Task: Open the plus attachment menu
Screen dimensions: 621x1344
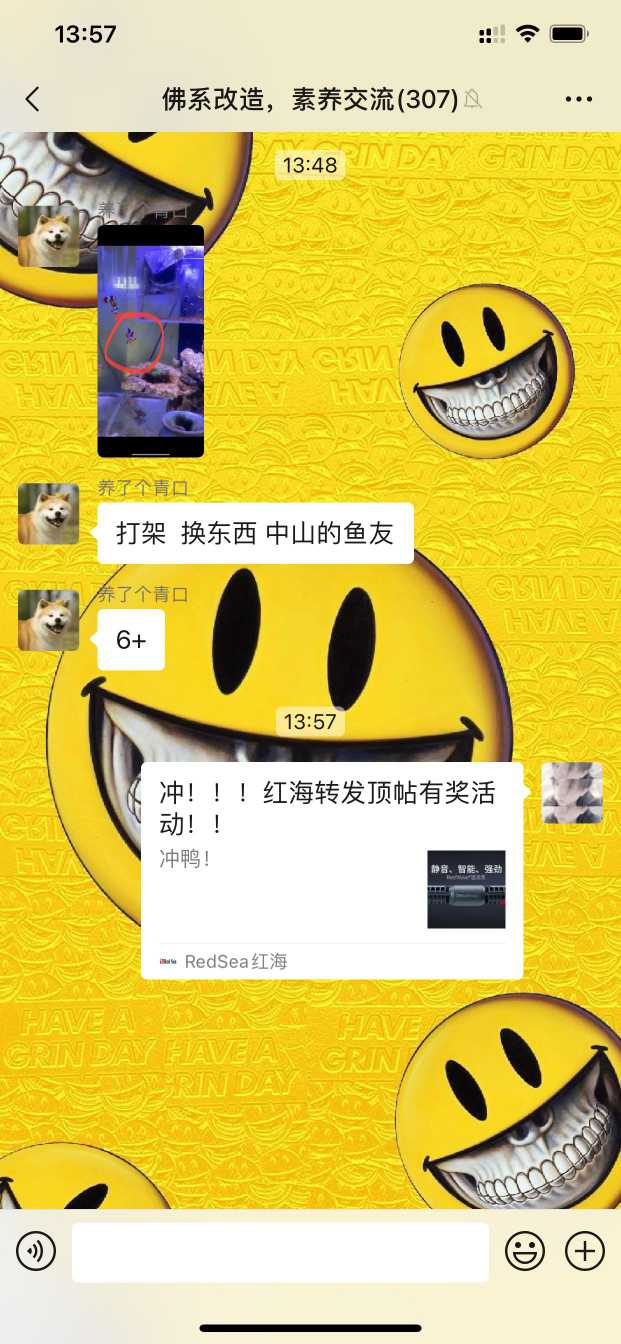Action: [585, 1251]
